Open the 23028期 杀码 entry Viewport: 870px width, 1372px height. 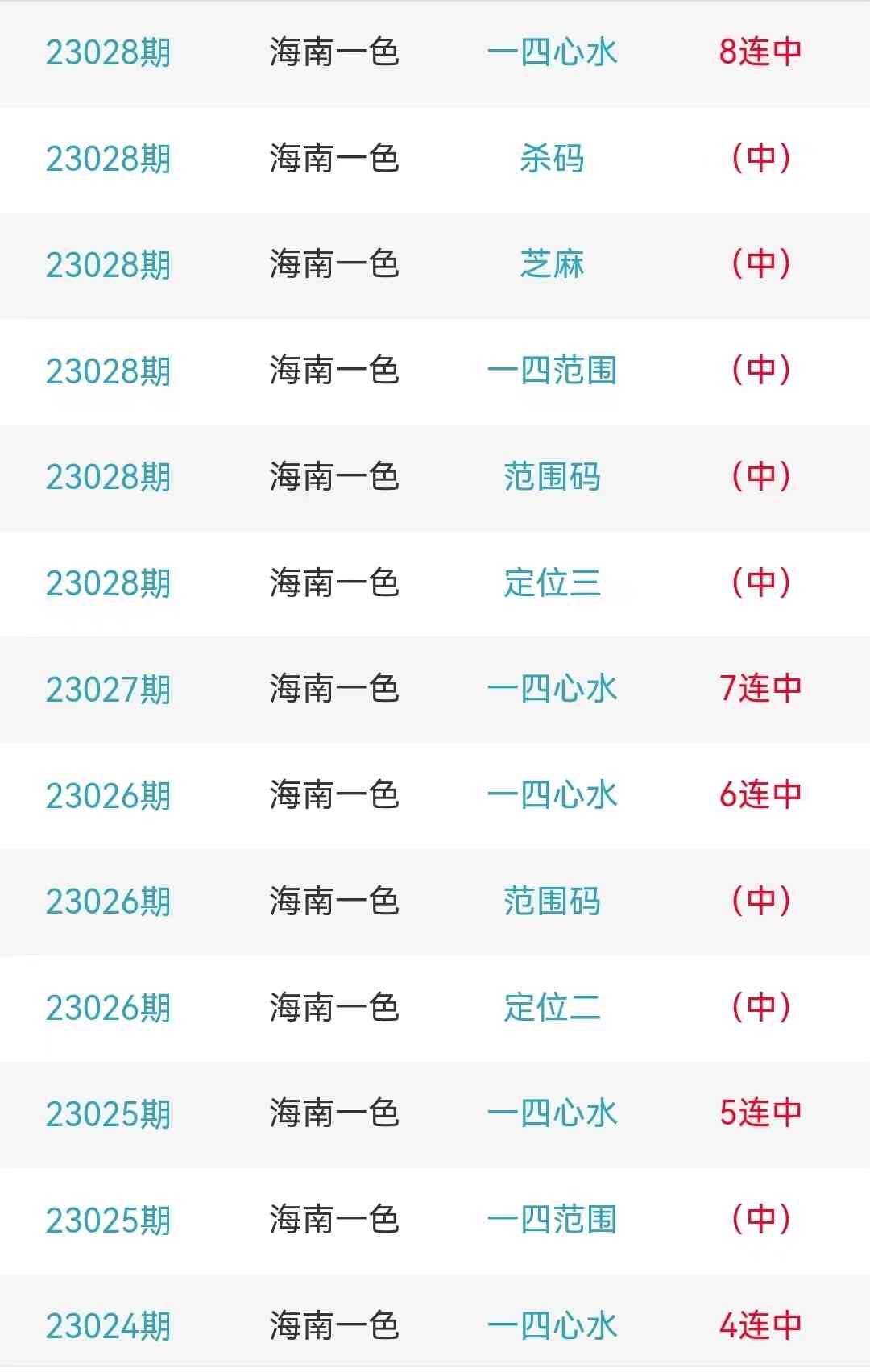(x=552, y=159)
